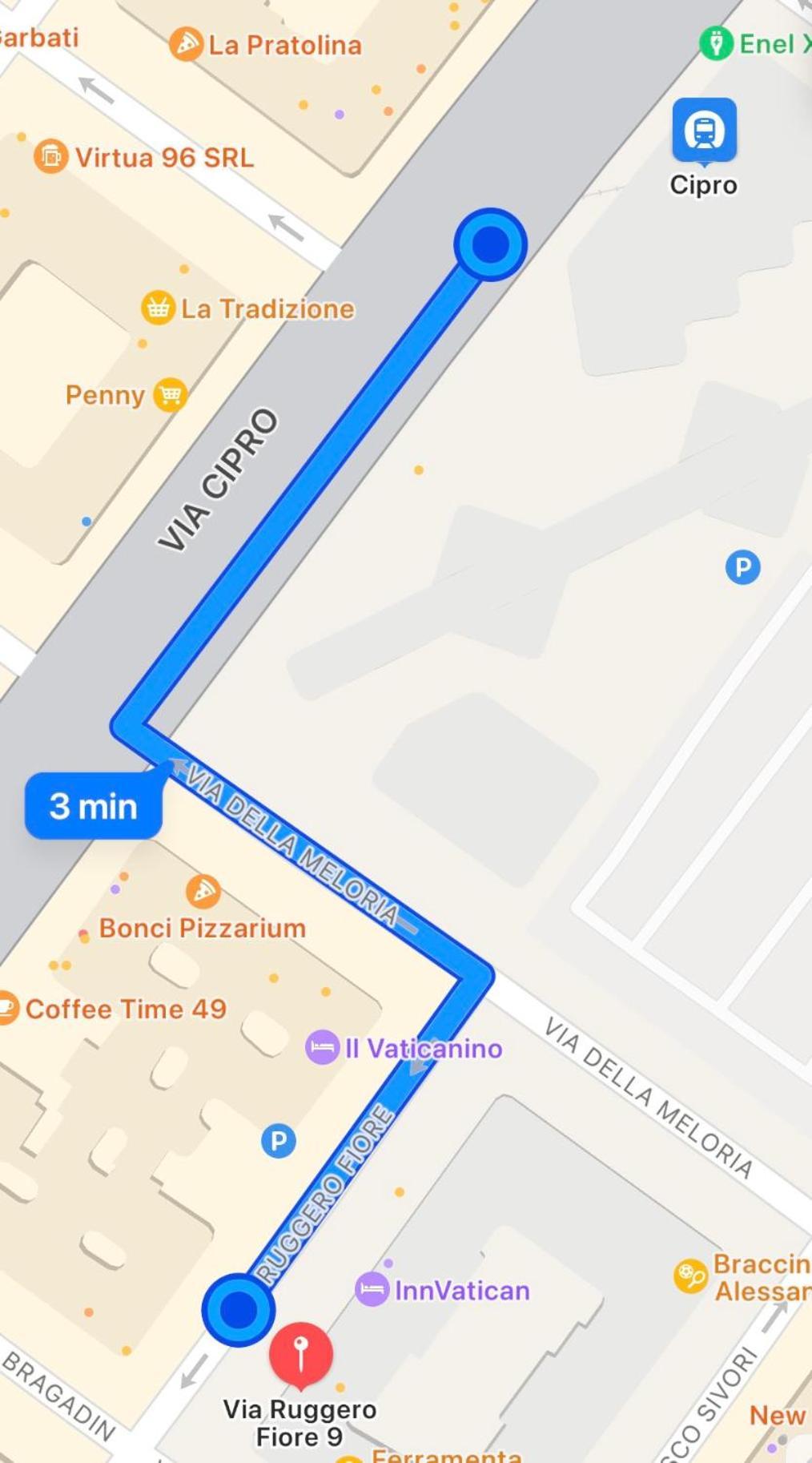Open the Braccini Alessandro place marker
Screen dimensions: 812x1463
point(689,1276)
